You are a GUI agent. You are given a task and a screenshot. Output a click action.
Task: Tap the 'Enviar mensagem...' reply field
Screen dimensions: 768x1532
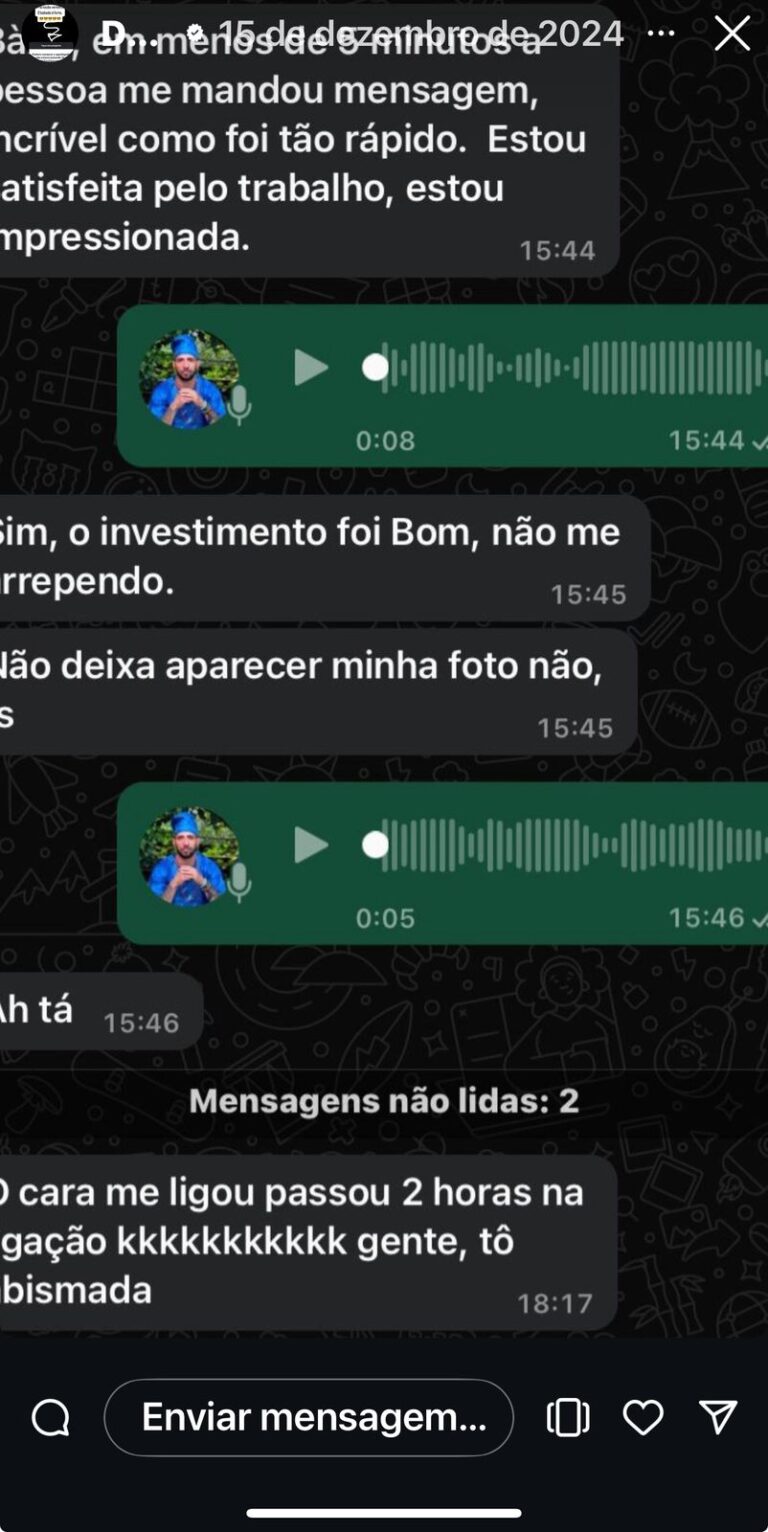309,1417
